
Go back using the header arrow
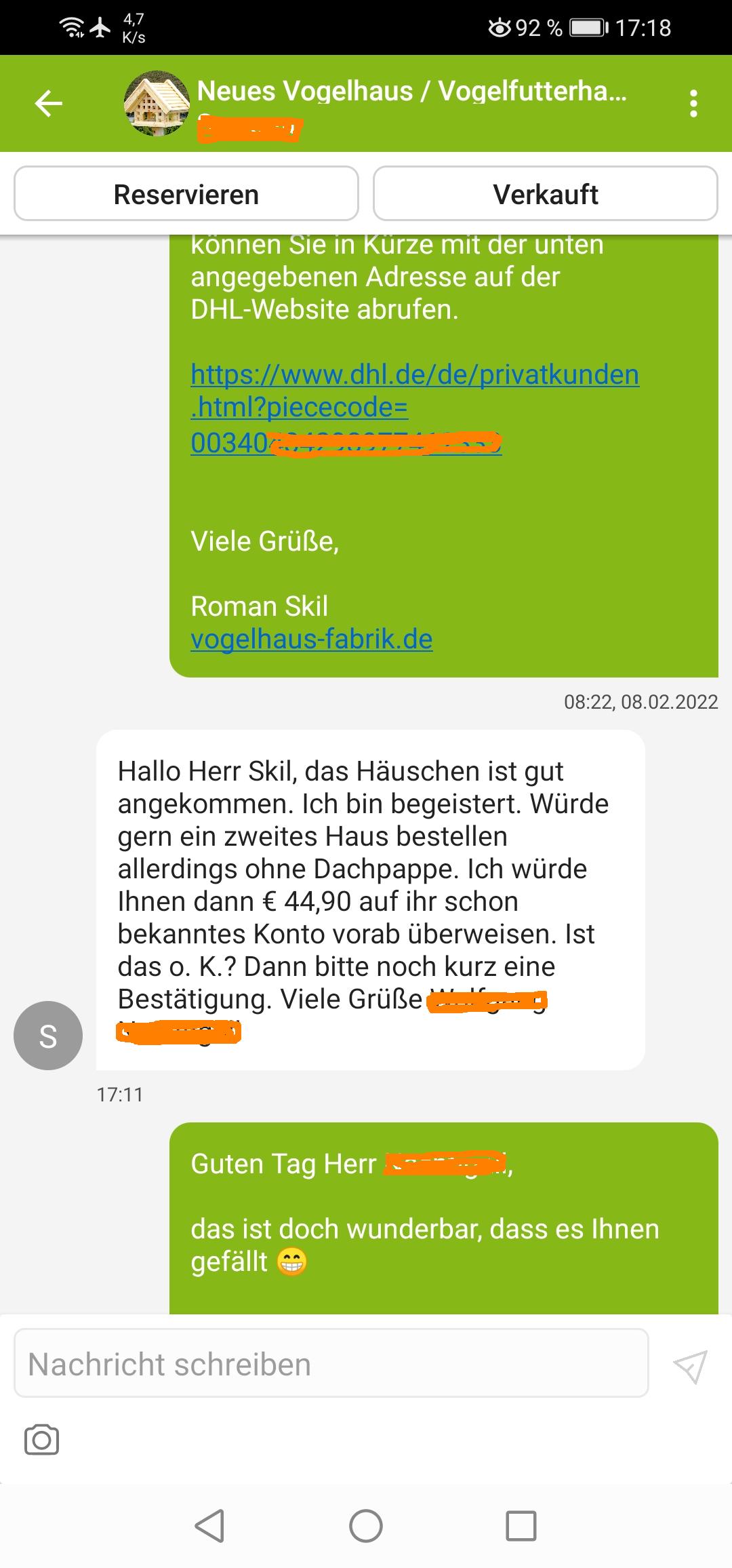49,104
